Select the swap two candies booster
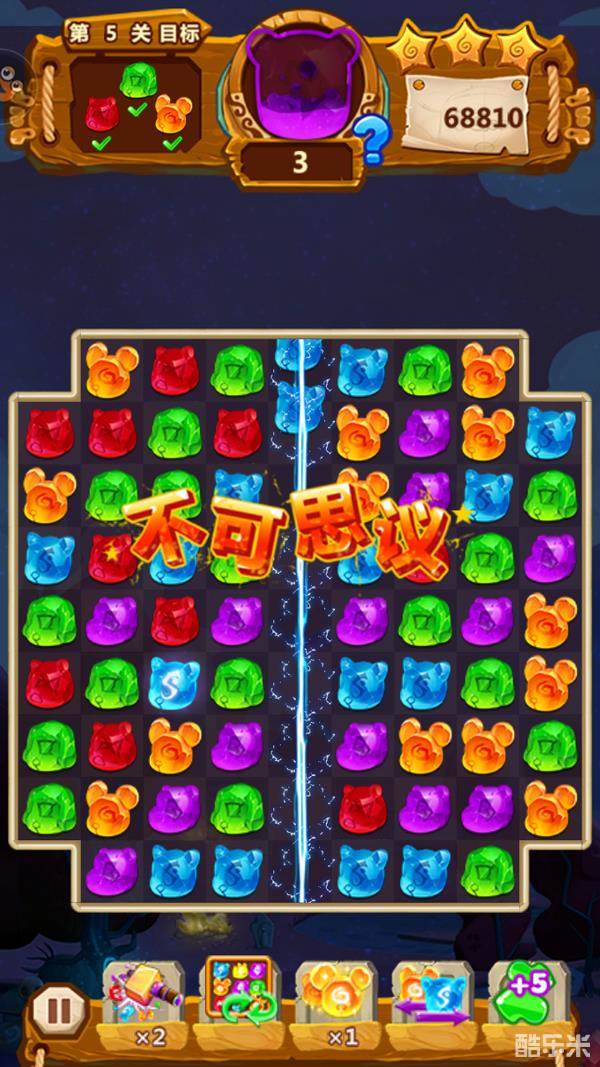 (x=432, y=995)
